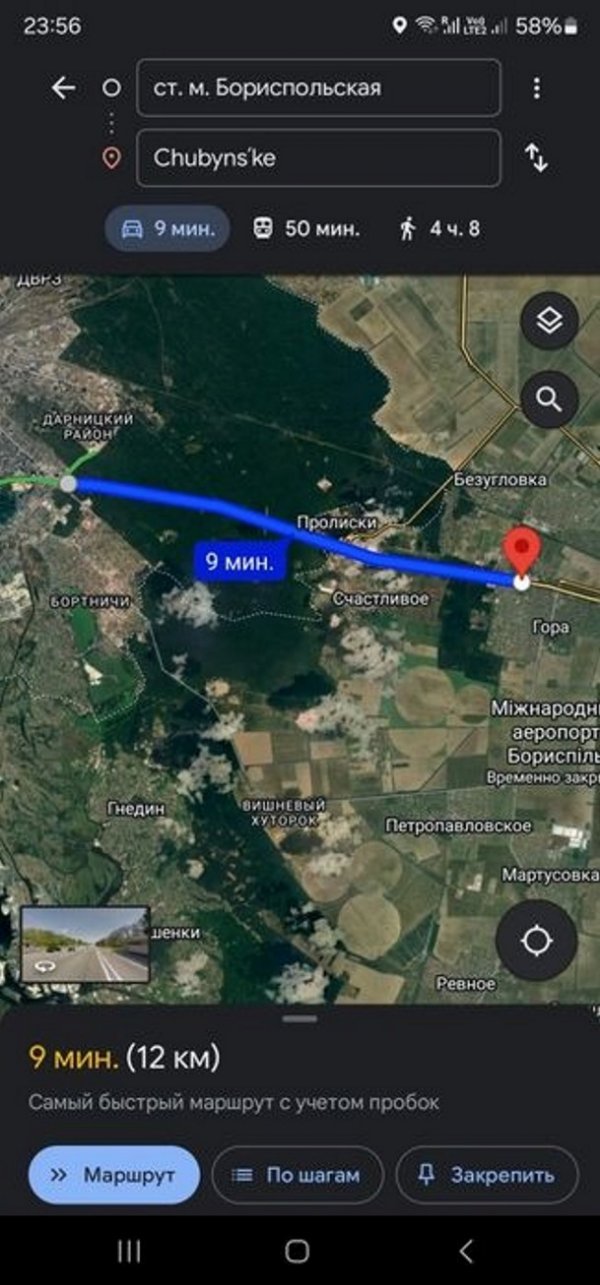Select the driving mode 9 мин.
This screenshot has height=1285, width=600.
[167, 229]
